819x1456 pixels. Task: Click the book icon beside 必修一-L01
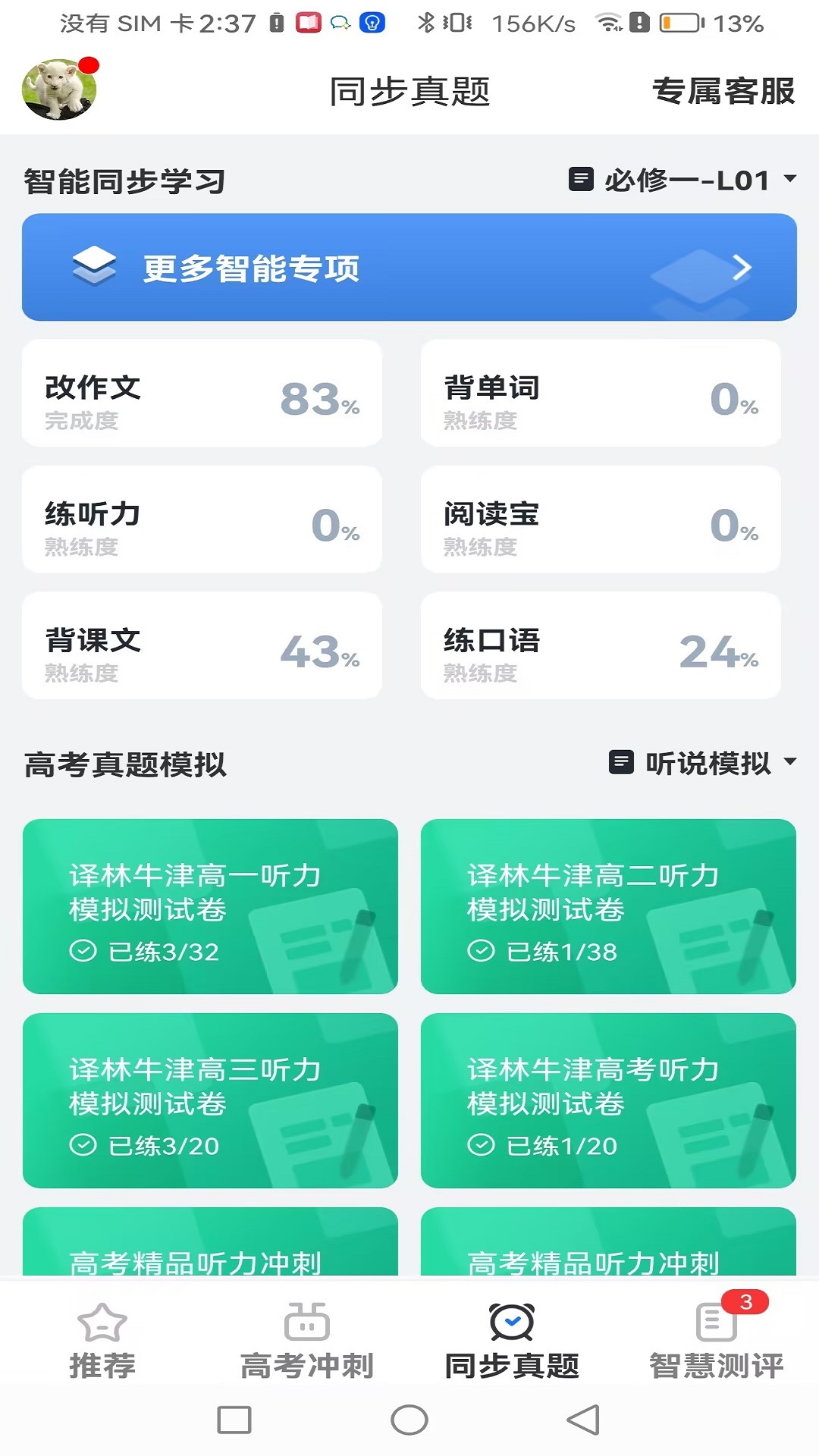581,180
